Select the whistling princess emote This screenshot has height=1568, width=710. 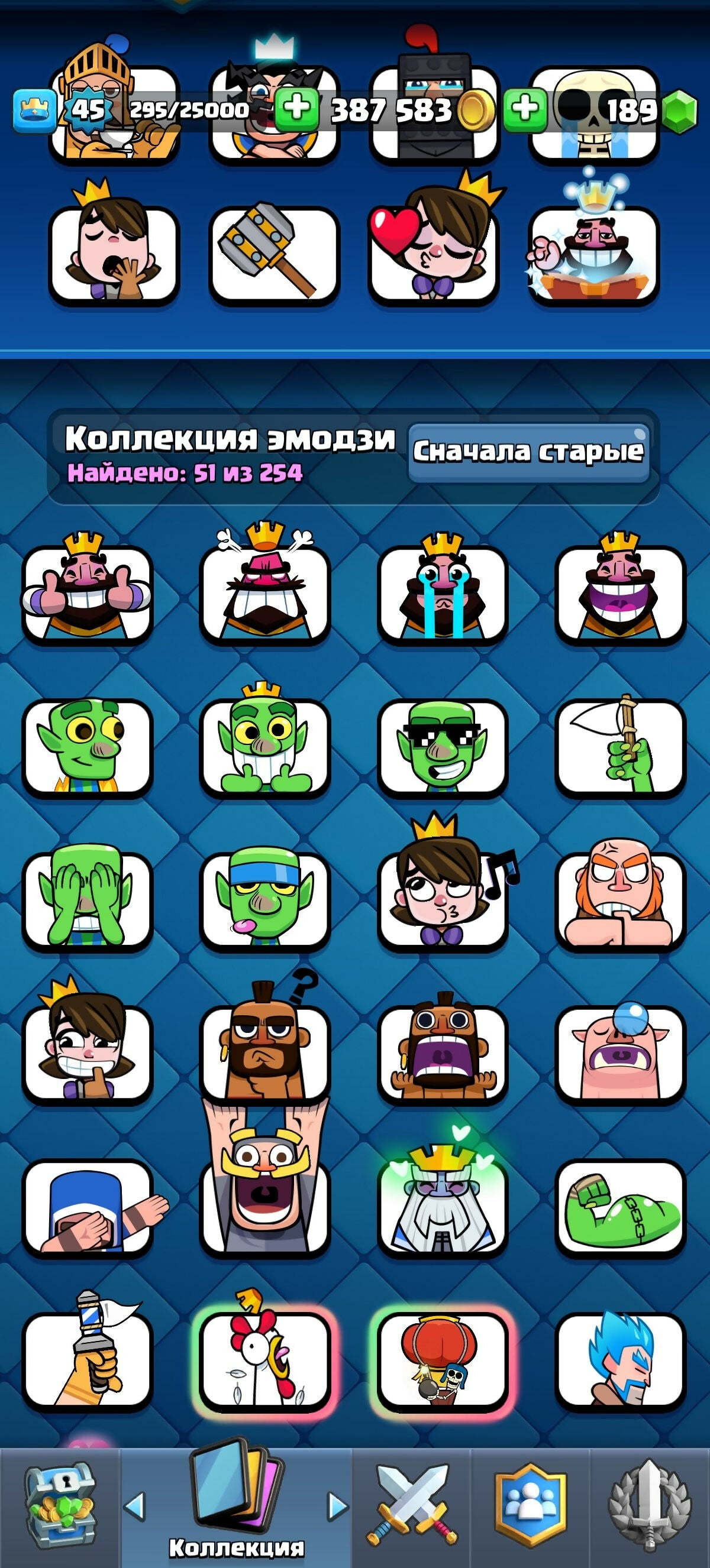click(443, 900)
